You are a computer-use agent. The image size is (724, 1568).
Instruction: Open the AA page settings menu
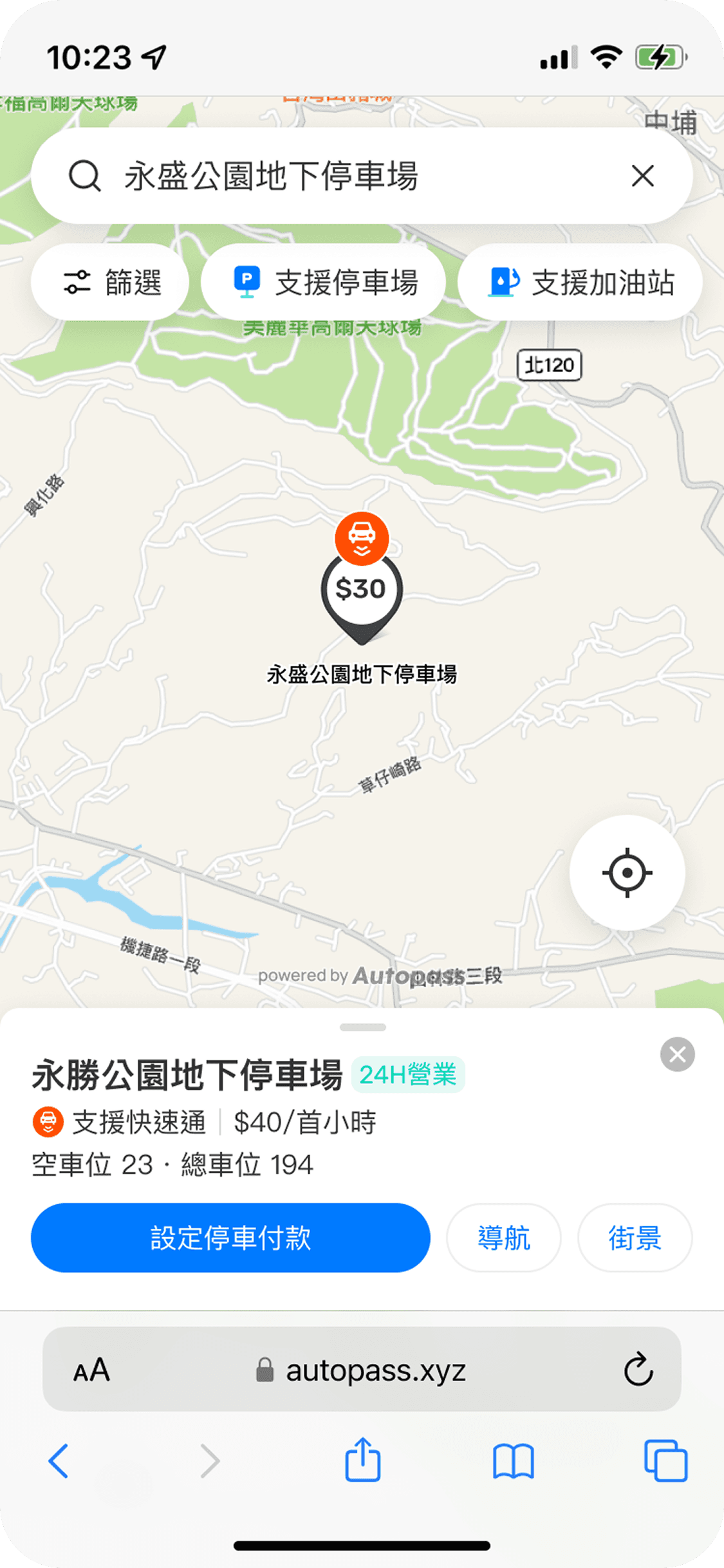point(91,1370)
